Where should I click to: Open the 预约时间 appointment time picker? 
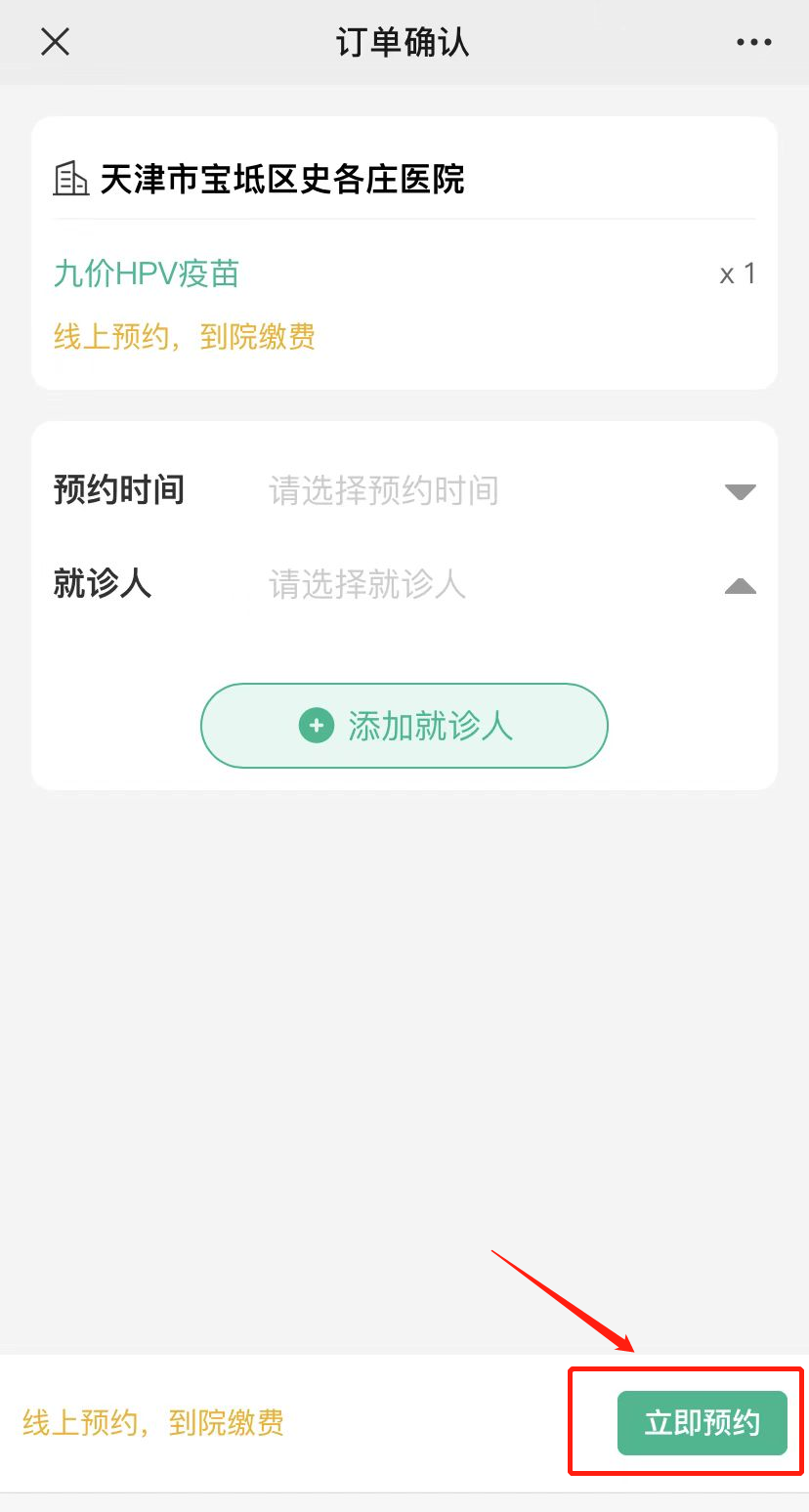(x=740, y=491)
